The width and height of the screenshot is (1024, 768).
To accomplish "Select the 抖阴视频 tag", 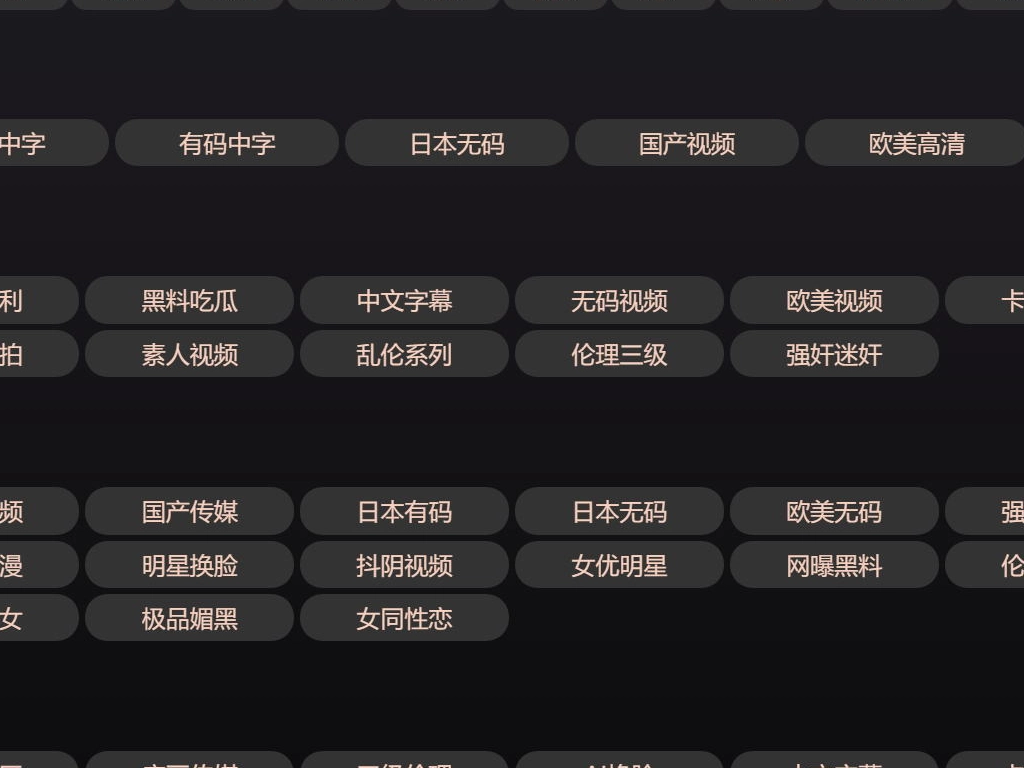I will pos(404,565).
